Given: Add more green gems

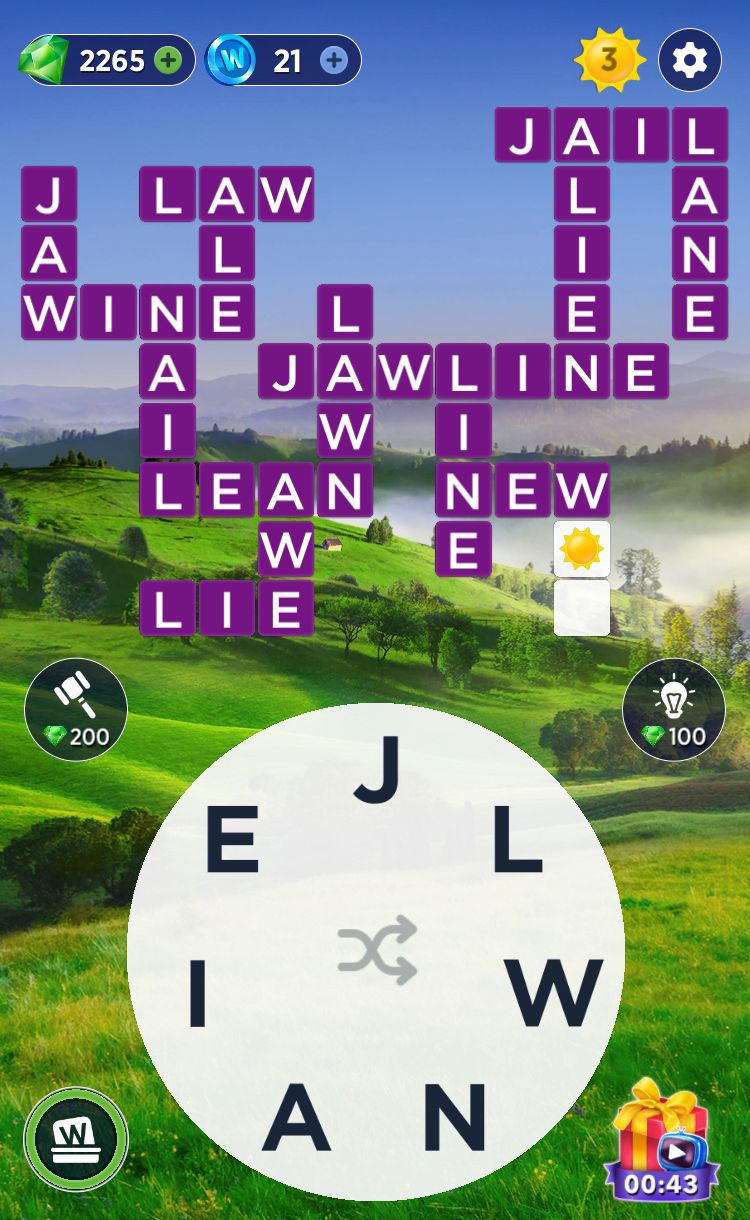Looking at the screenshot, I should [x=169, y=61].
